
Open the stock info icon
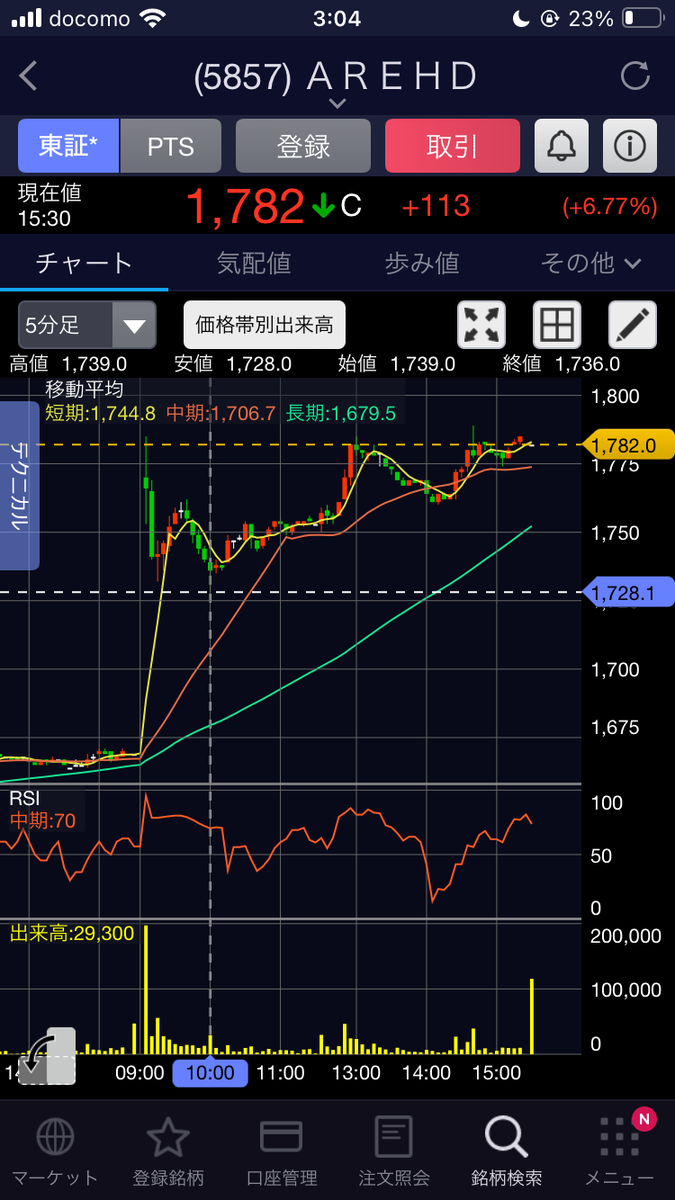pos(630,146)
